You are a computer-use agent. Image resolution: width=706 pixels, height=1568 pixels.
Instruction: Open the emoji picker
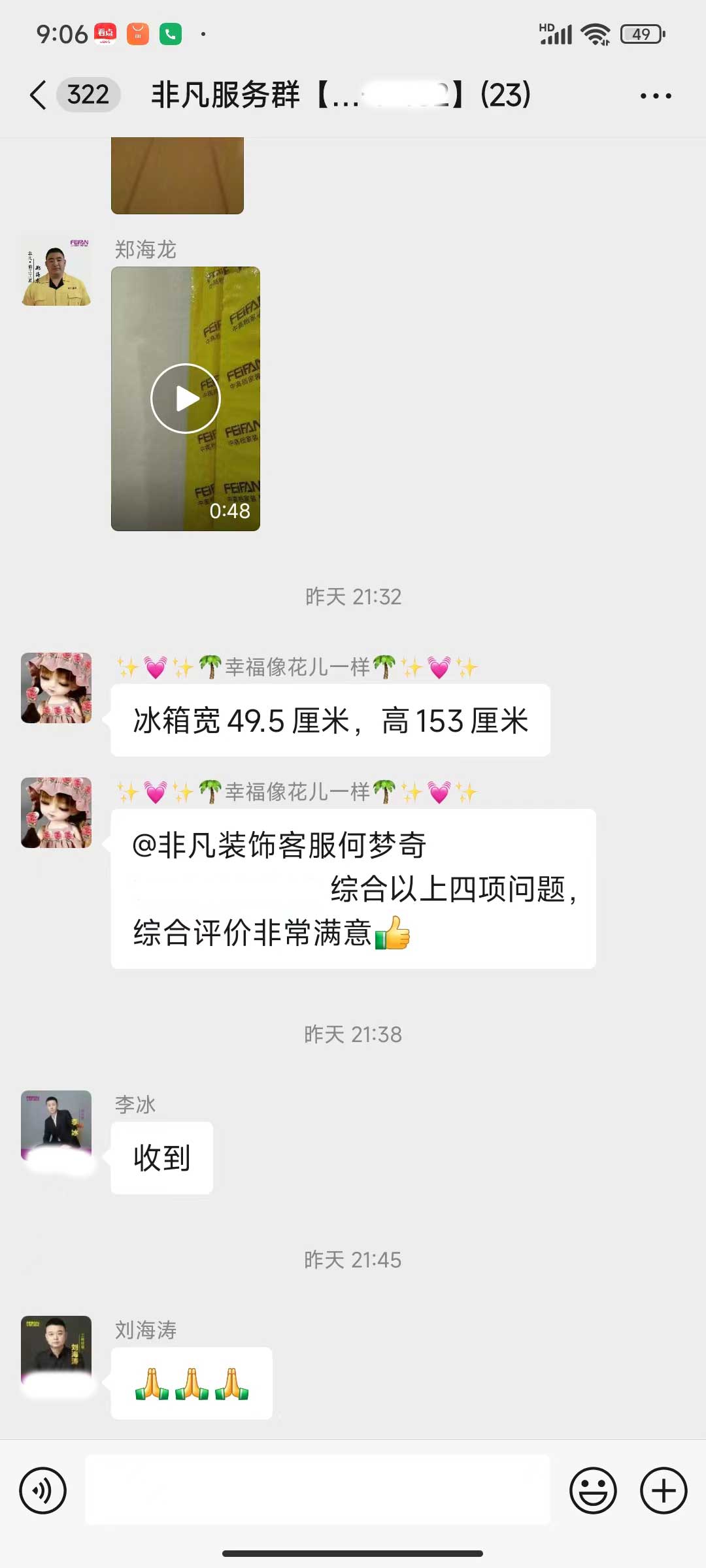point(593,1490)
